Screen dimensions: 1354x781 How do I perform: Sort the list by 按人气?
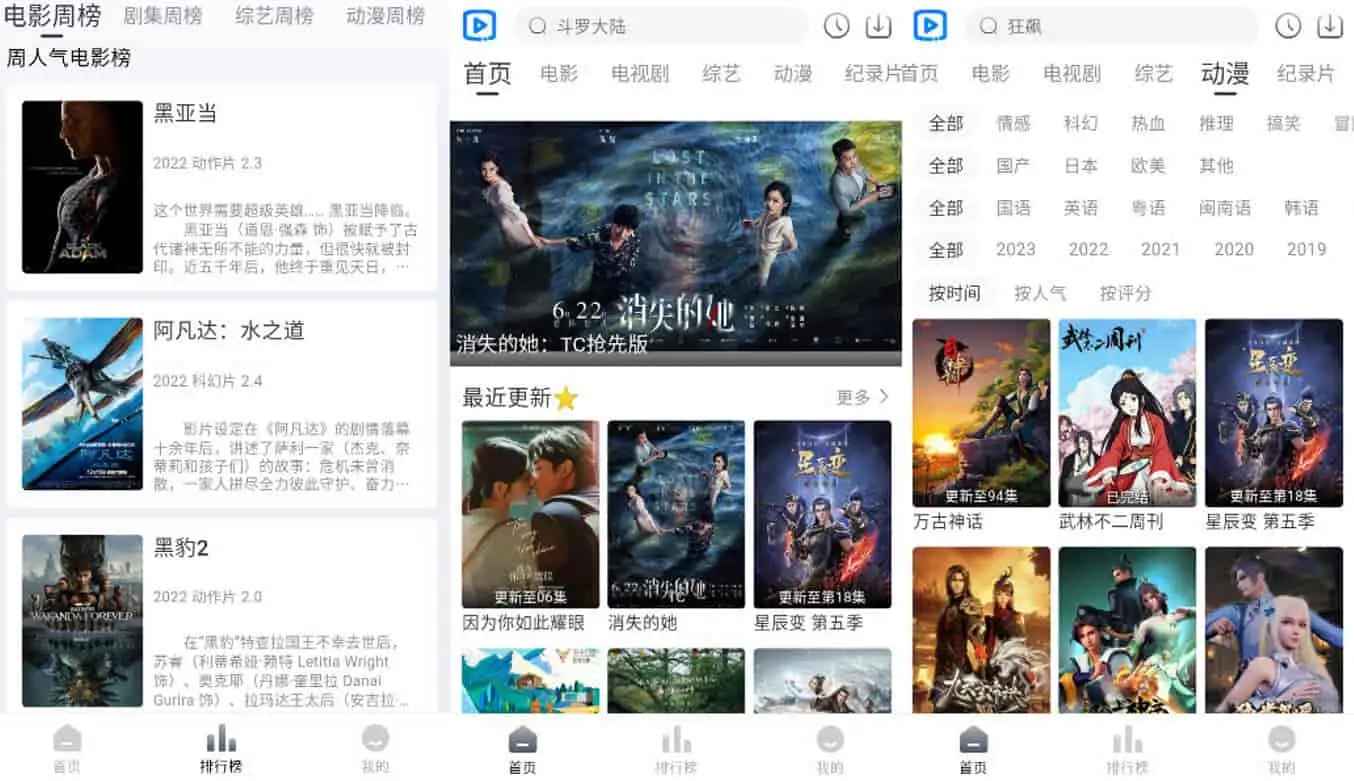pyautogui.click(x=1040, y=293)
